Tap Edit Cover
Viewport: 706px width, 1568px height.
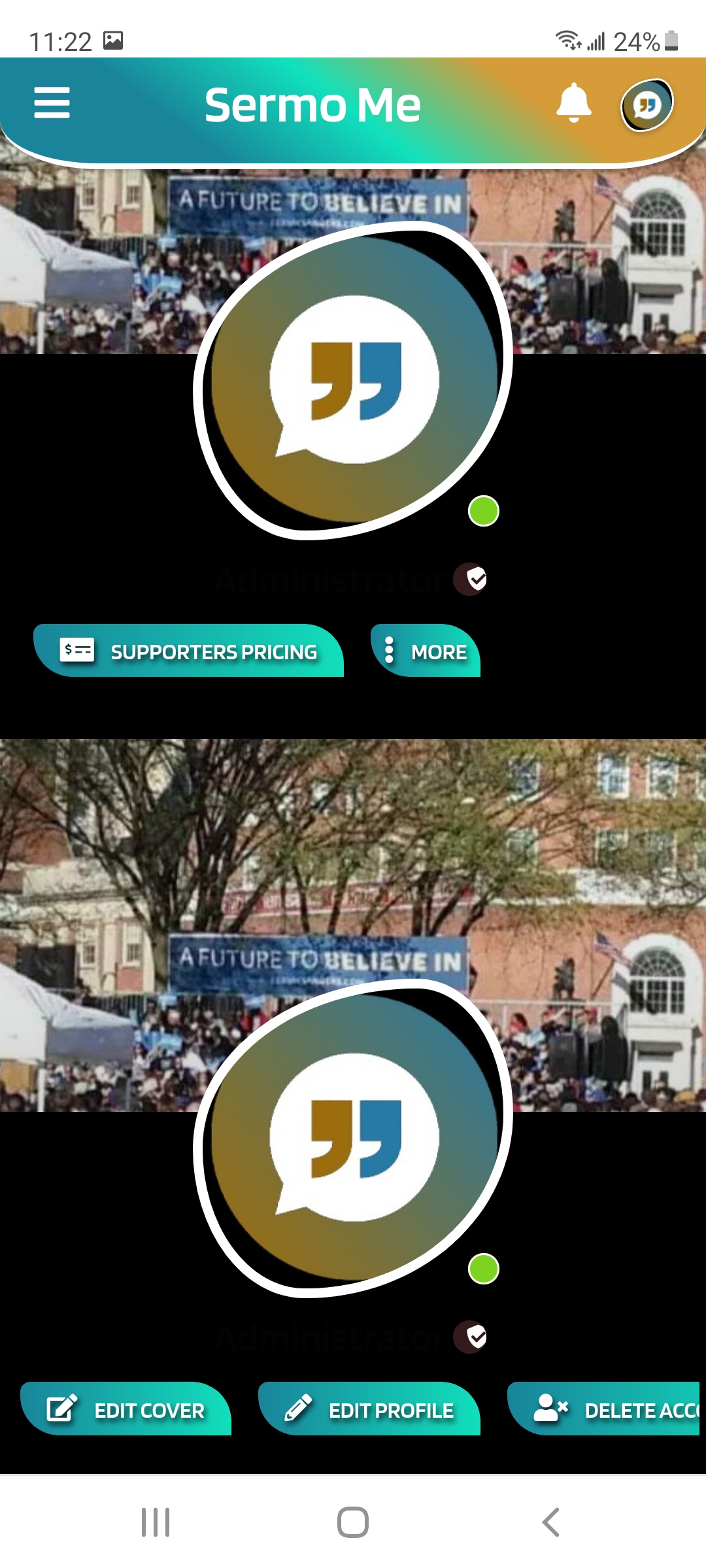pos(126,1409)
